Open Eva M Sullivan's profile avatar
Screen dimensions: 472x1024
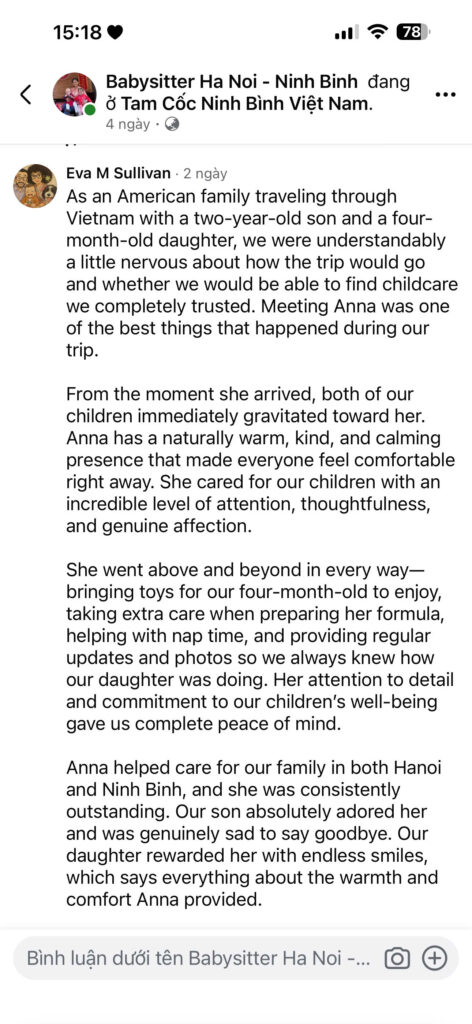[x=35, y=186]
